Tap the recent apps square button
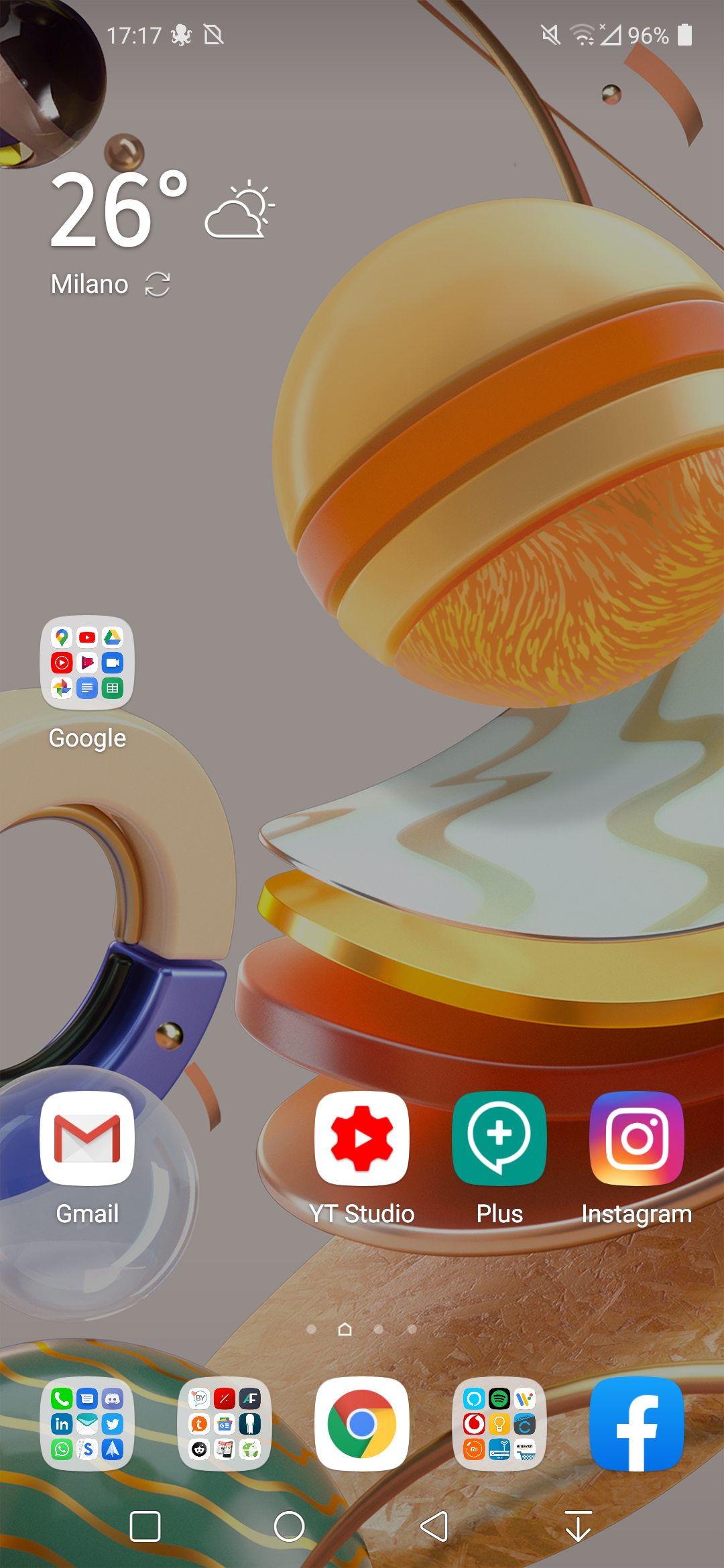The width and height of the screenshot is (724, 1568). point(145,1526)
